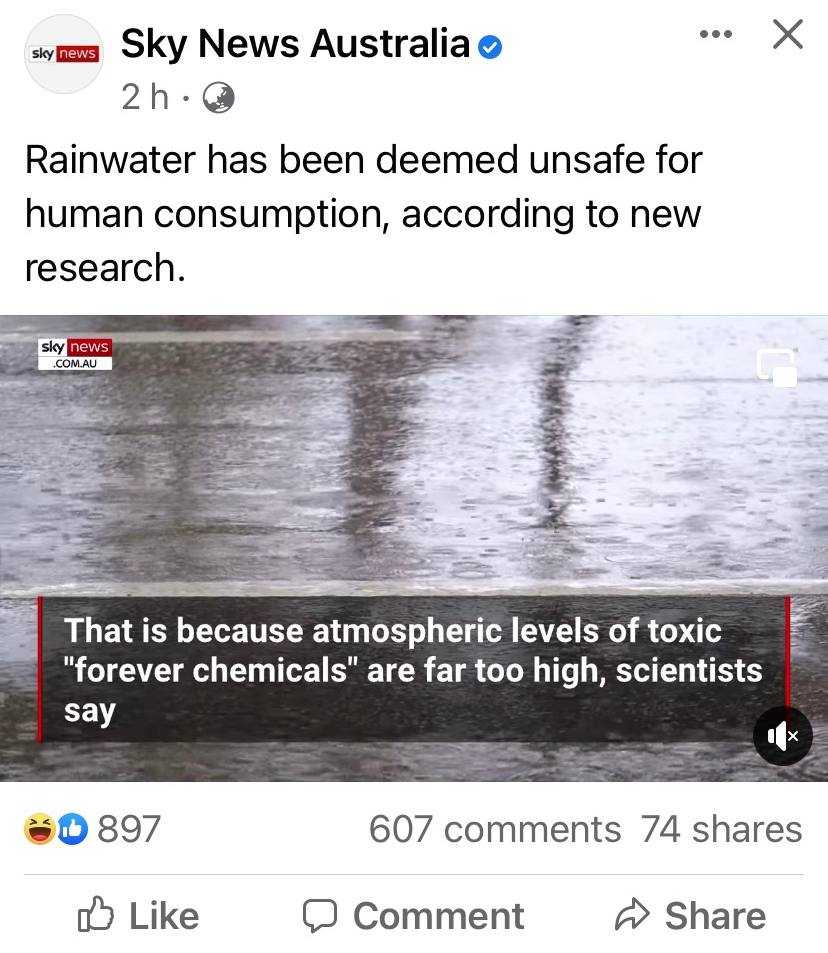The height and width of the screenshot is (953, 828).
Task: Open the Sky News Australia page name
Action: pos(295,43)
